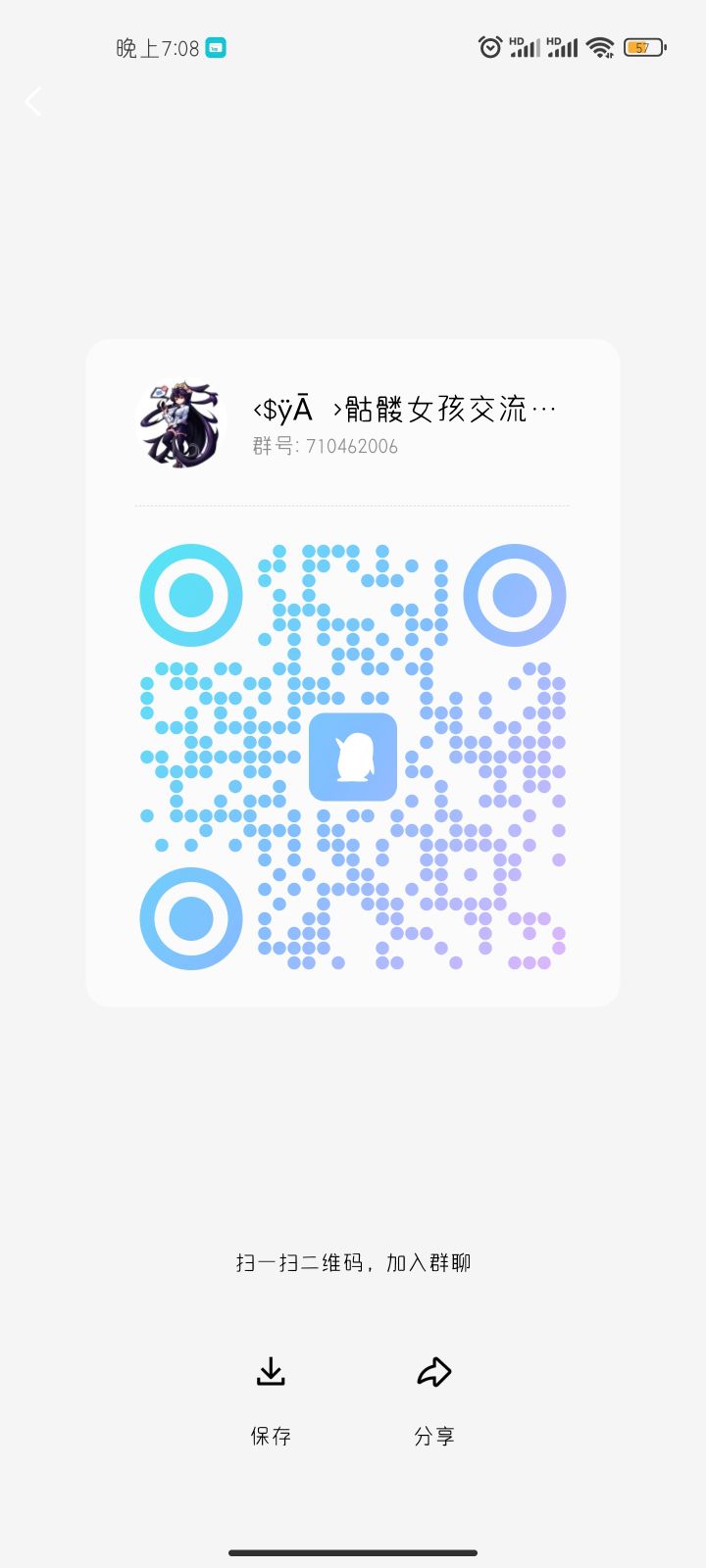Viewport: 706px width, 1568px height.
Task: Go back using the top-left arrow
Action: [33, 102]
